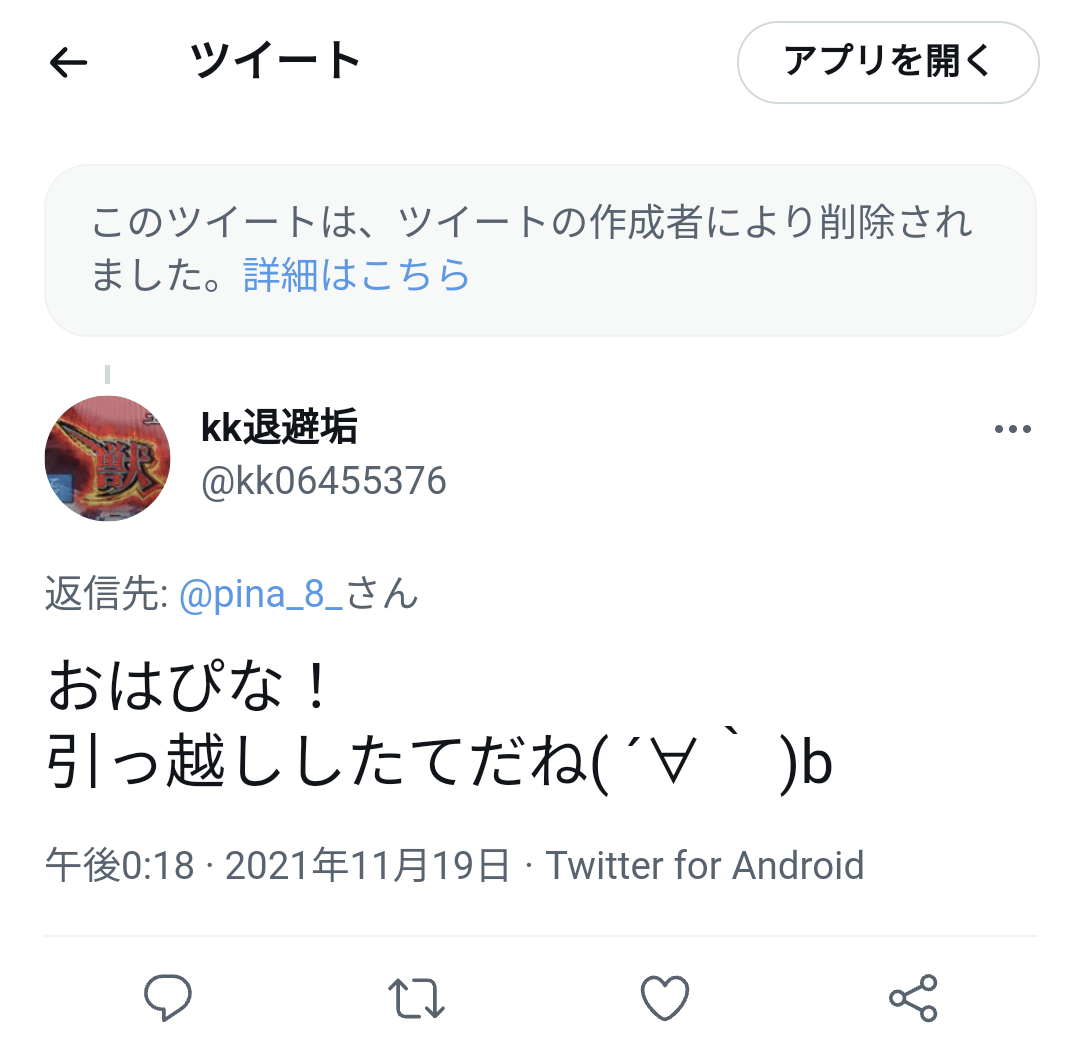Open the tweet's three-dot overflow menu
Screen dimensions: 1080x1057
1012,430
